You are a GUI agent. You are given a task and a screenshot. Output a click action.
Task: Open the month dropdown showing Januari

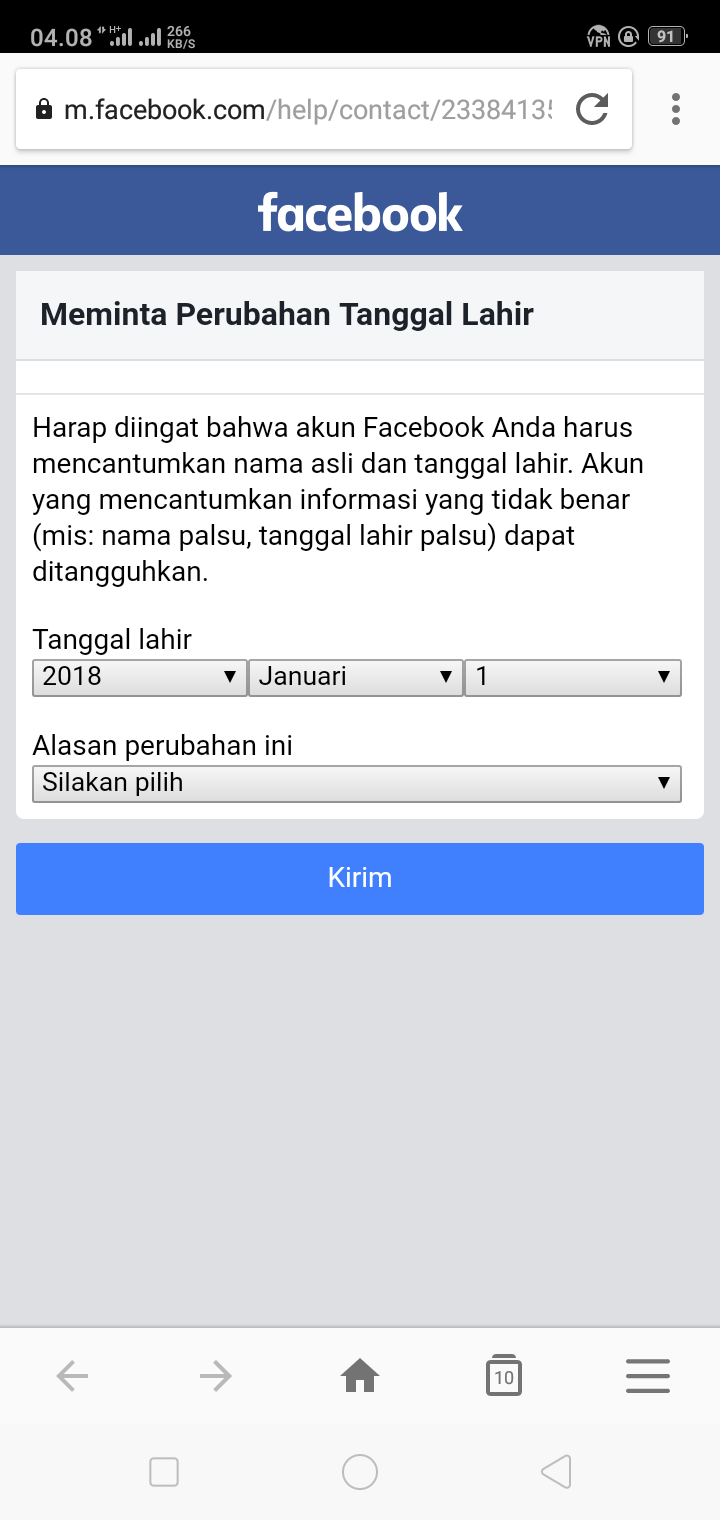coord(355,677)
